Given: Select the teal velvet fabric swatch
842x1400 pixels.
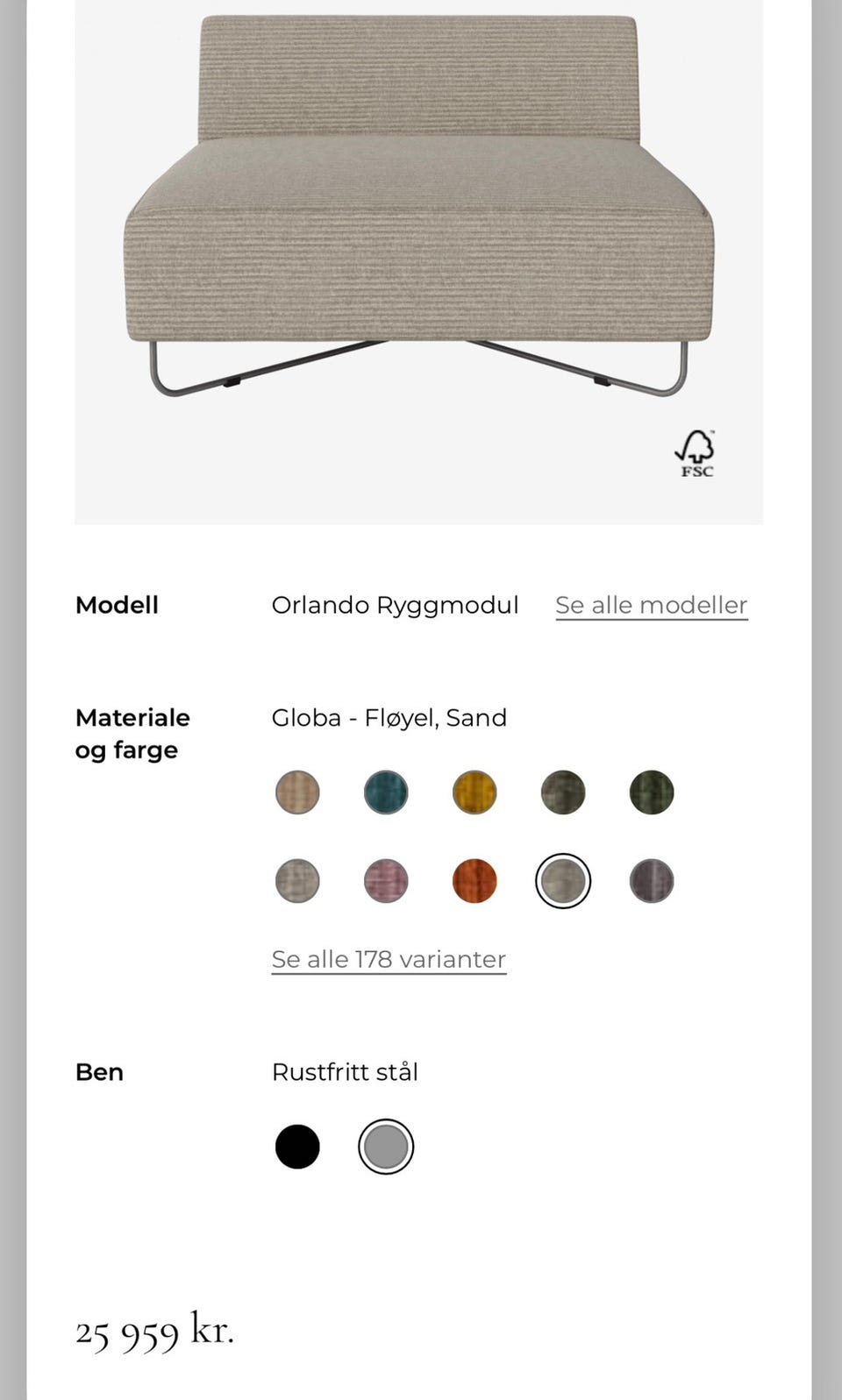Looking at the screenshot, I should (386, 792).
